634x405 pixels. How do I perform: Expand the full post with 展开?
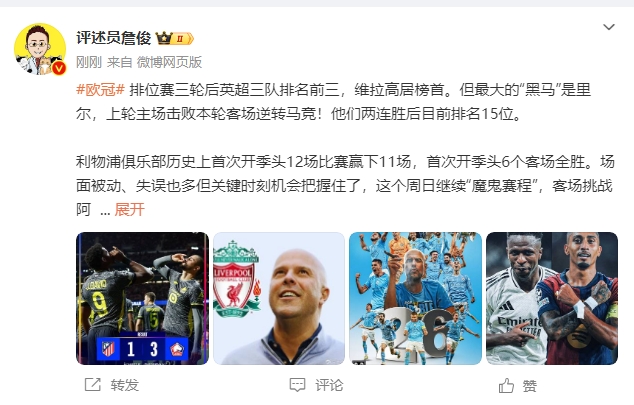pyautogui.click(x=130, y=210)
